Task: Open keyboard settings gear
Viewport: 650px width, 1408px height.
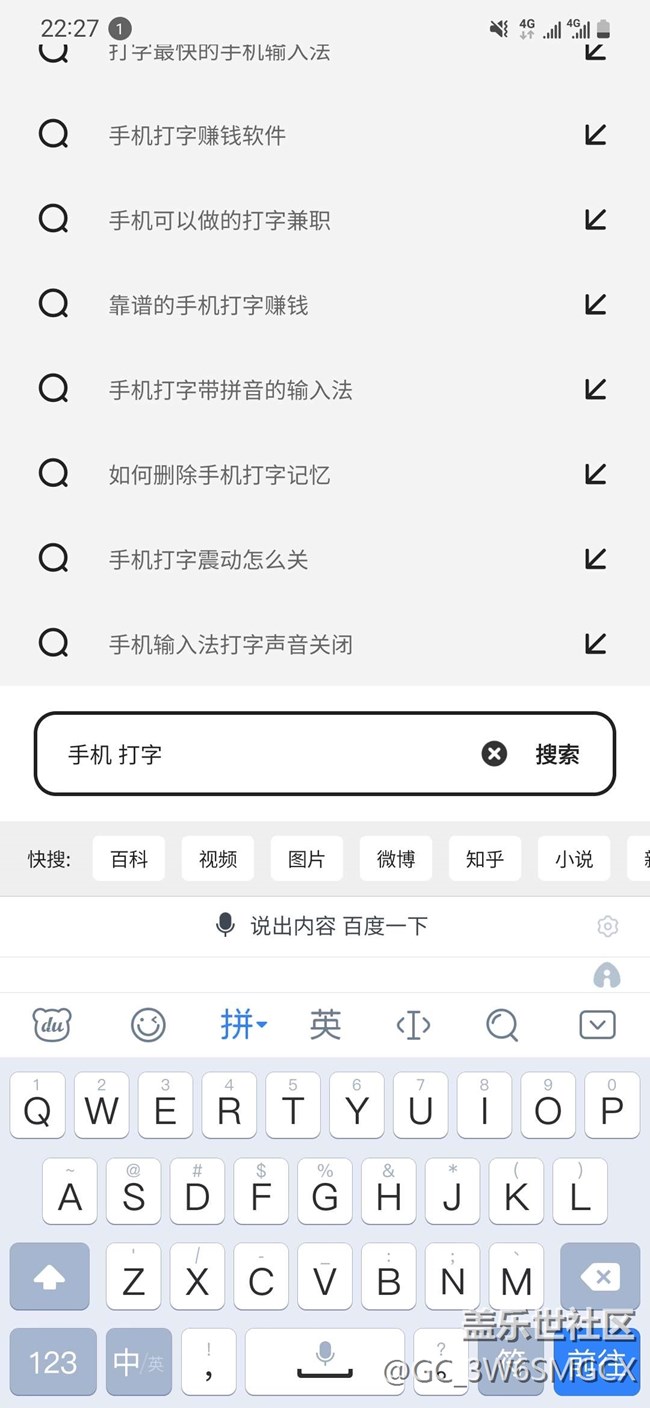Action: 607,926
